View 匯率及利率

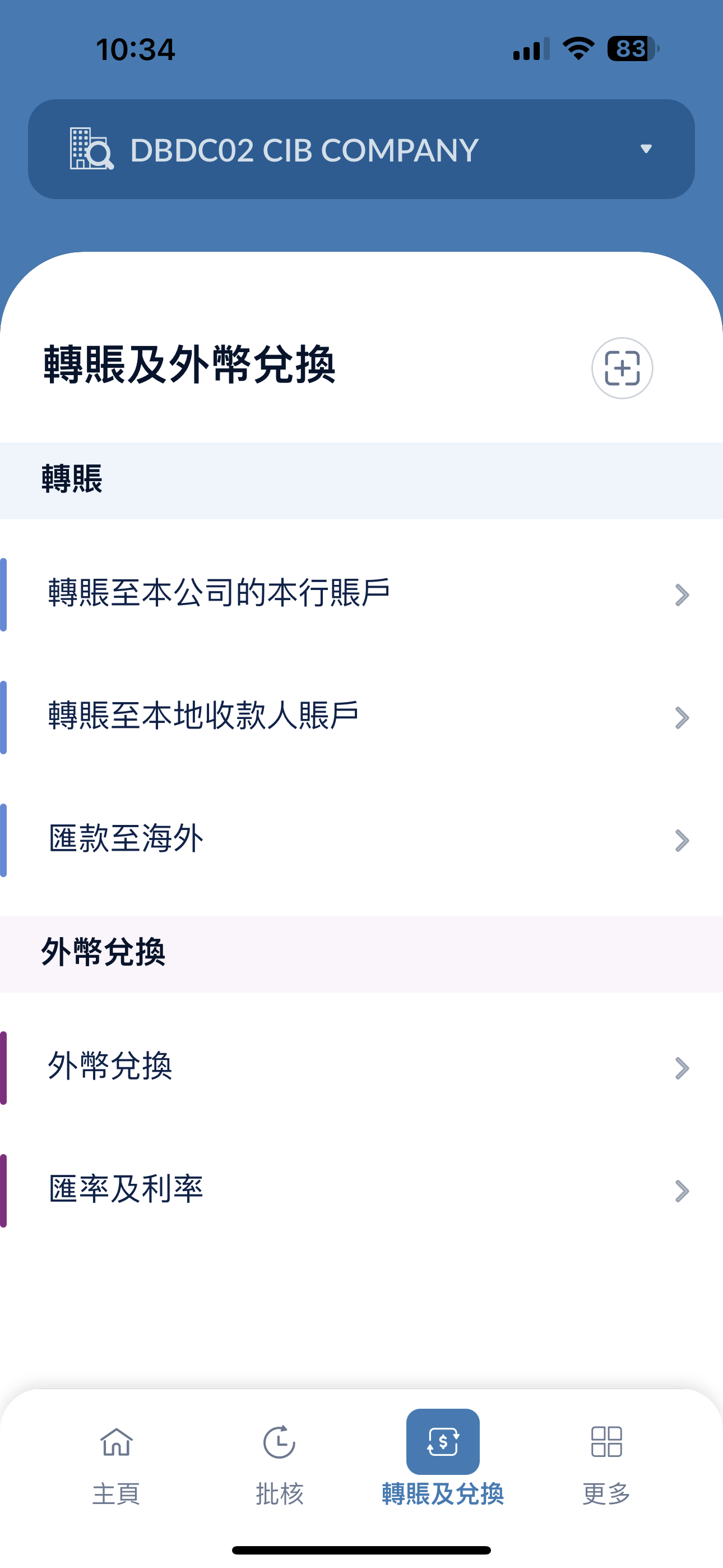(361, 1191)
